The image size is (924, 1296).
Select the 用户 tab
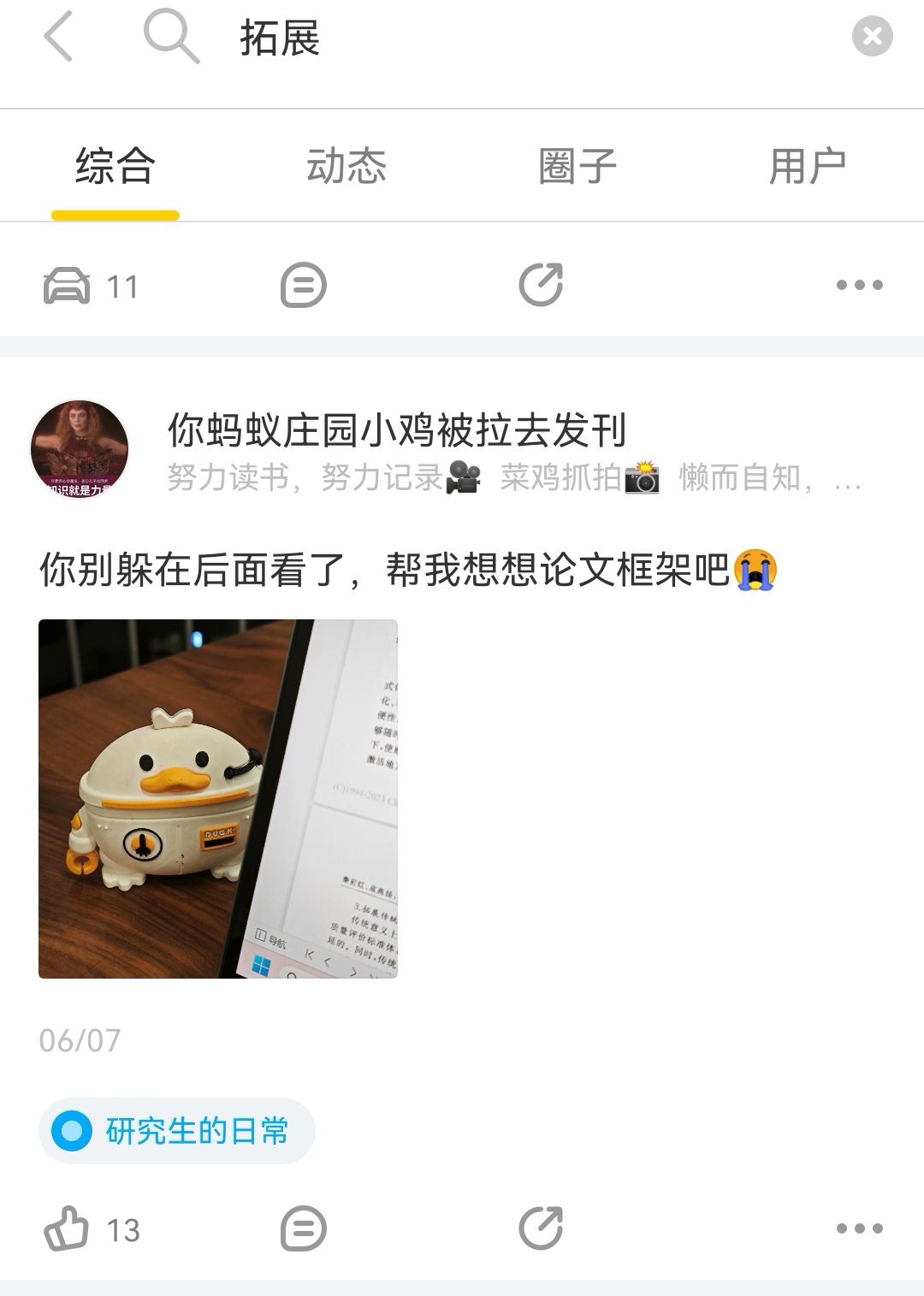(x=808, y=166)
